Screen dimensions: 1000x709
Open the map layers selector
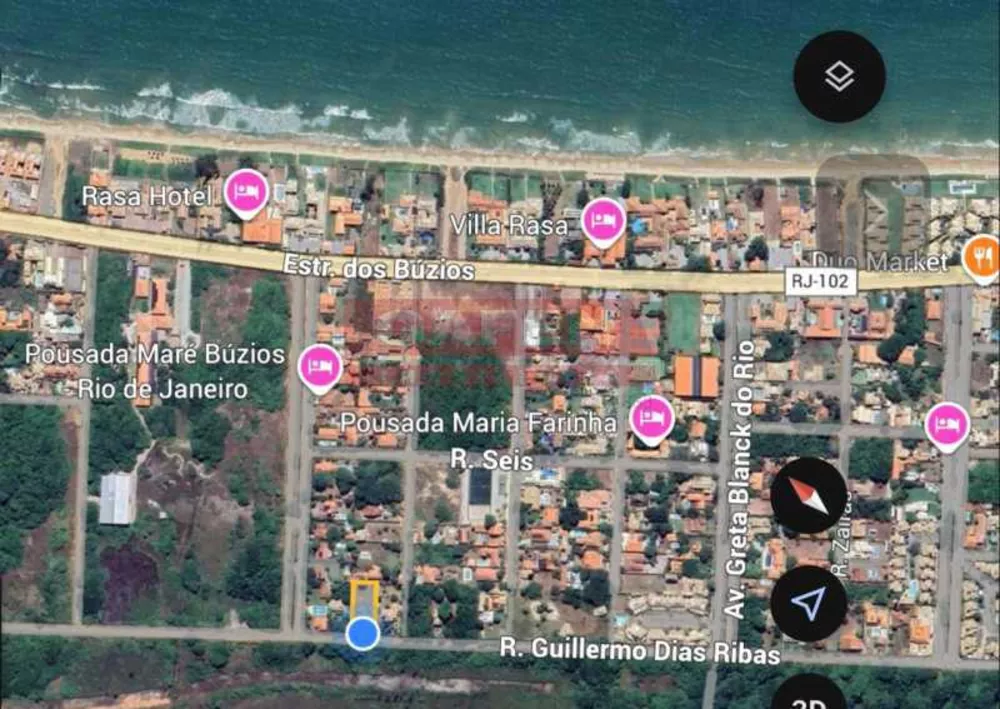click(839, 77)
